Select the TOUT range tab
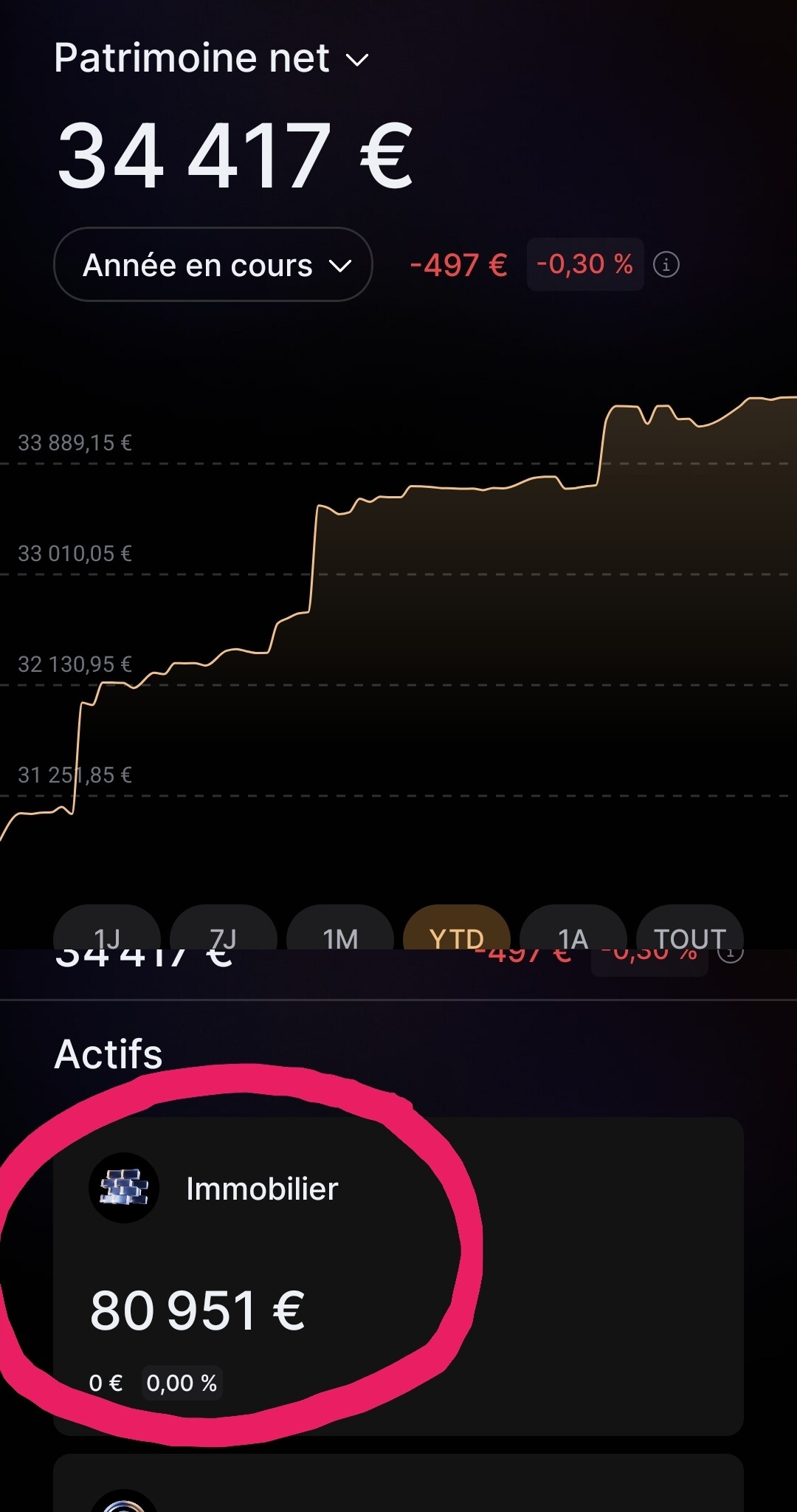This screenshot has height=1512, width=797. pos(689,932)
